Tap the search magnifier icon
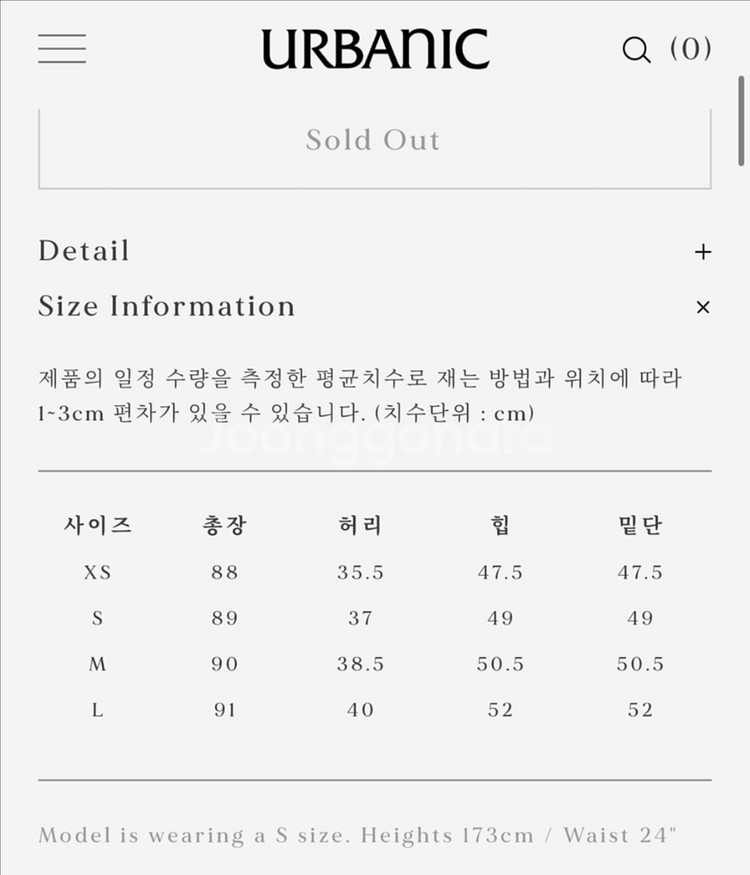750x875 pixels. click(636, 50)
